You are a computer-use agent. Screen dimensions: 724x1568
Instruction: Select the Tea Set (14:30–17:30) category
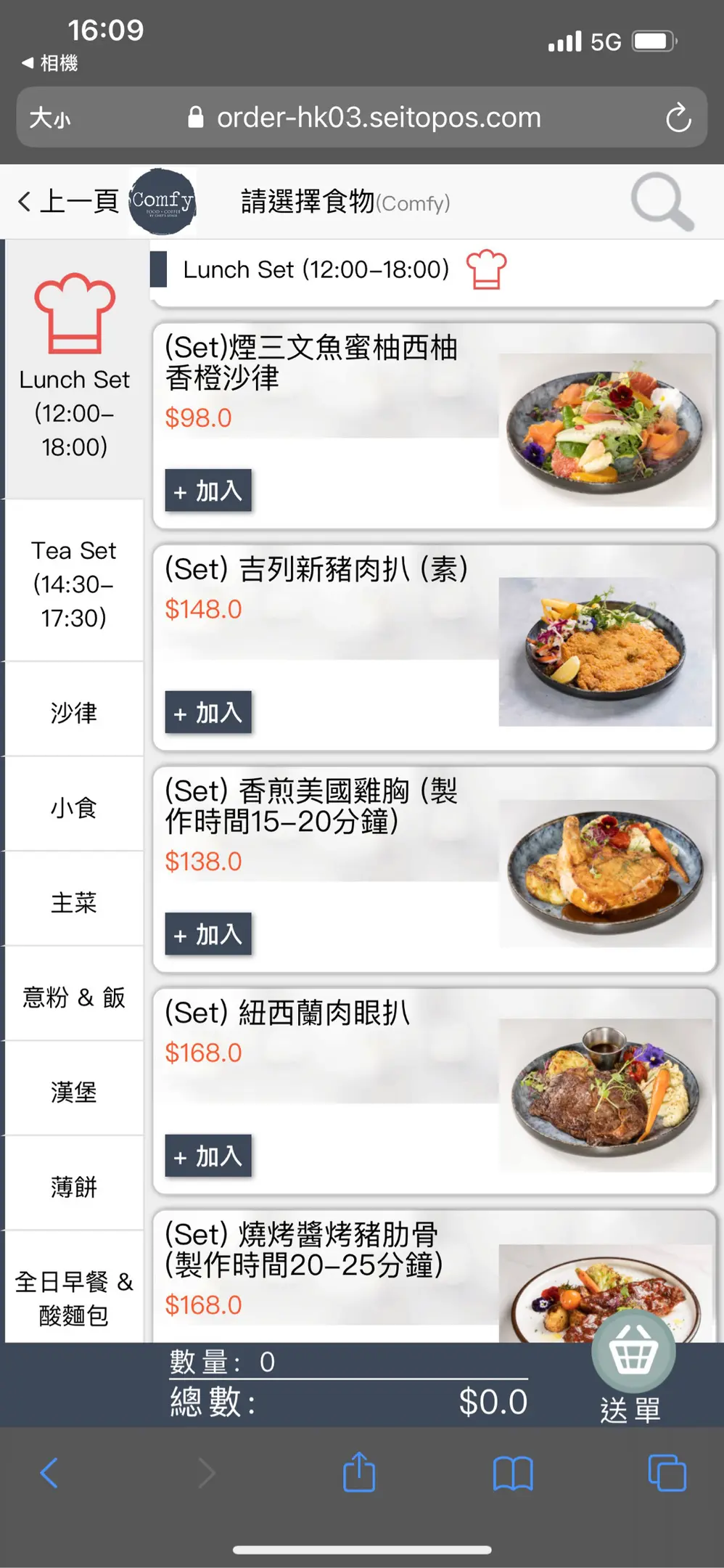[x=74, y=584]
